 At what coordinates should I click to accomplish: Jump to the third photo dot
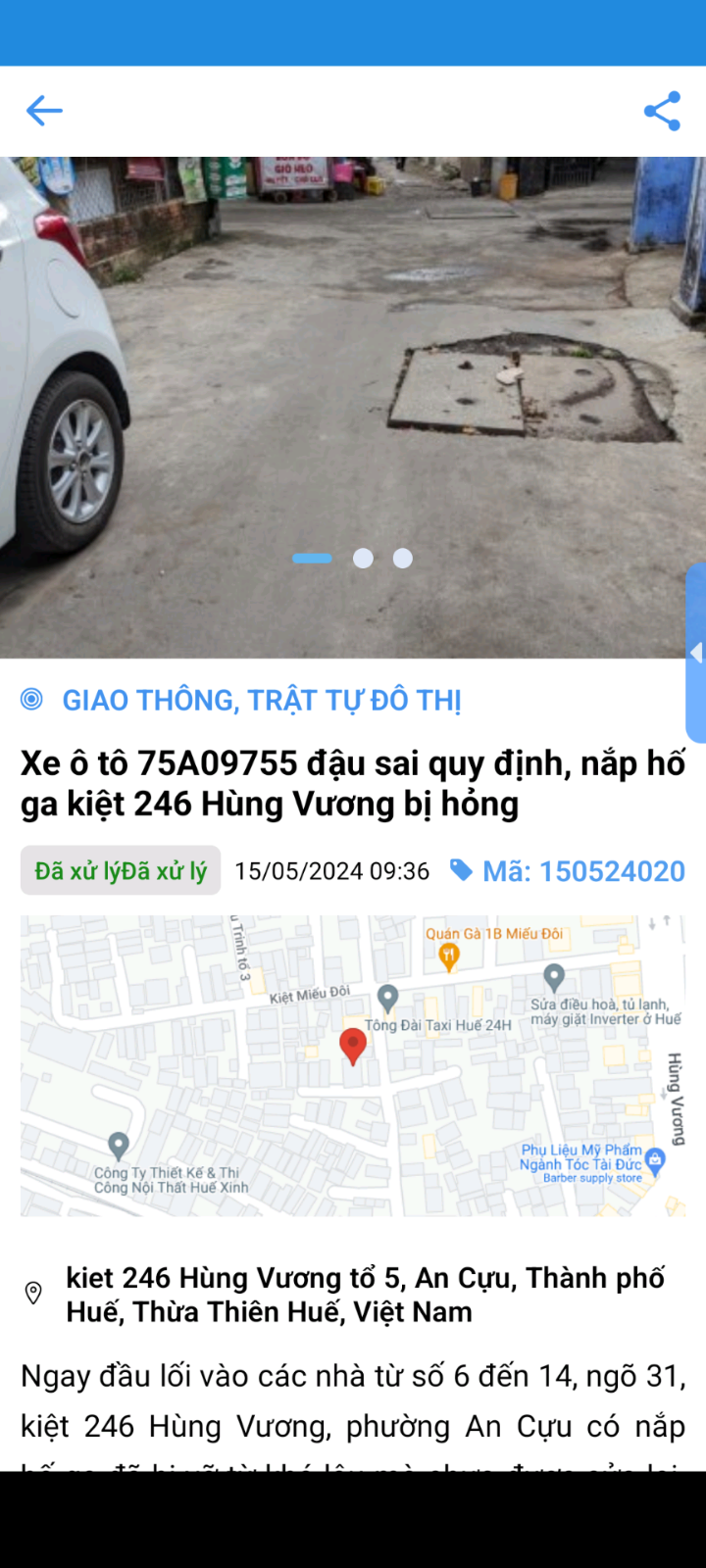point(402,558)
